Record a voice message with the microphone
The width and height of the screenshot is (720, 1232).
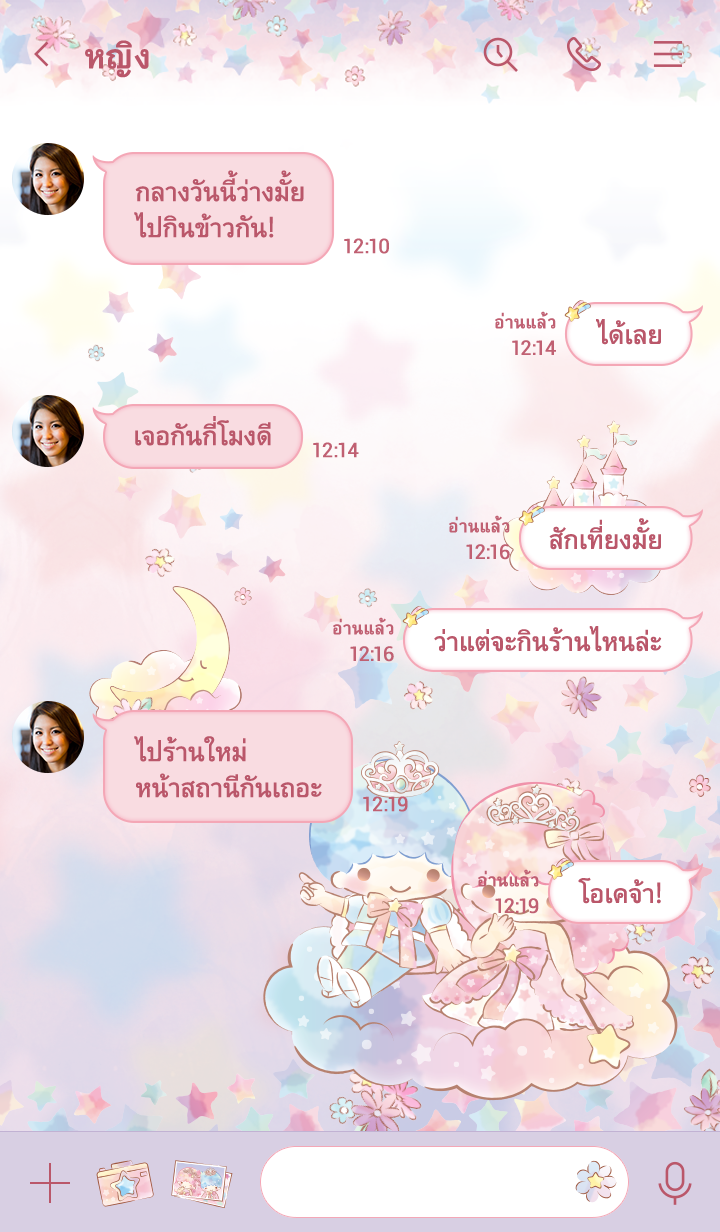click(675, 1183)
